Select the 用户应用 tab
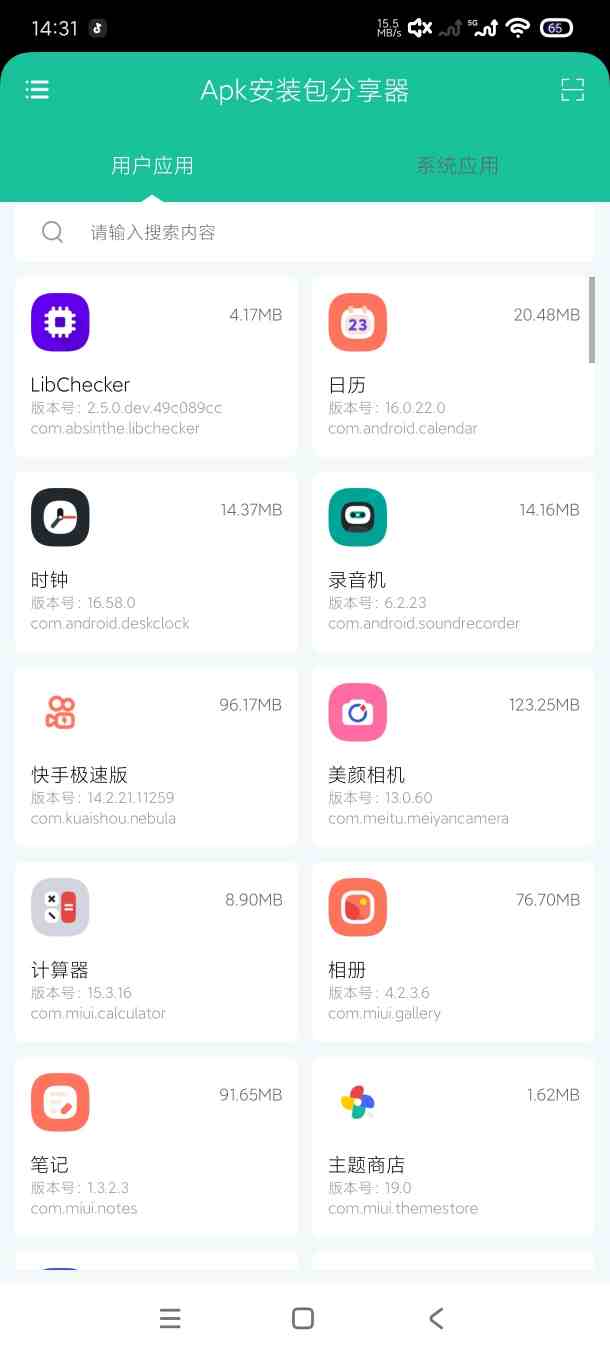The height and width of the screenshot is (1356, 610). tap(152, 166)
